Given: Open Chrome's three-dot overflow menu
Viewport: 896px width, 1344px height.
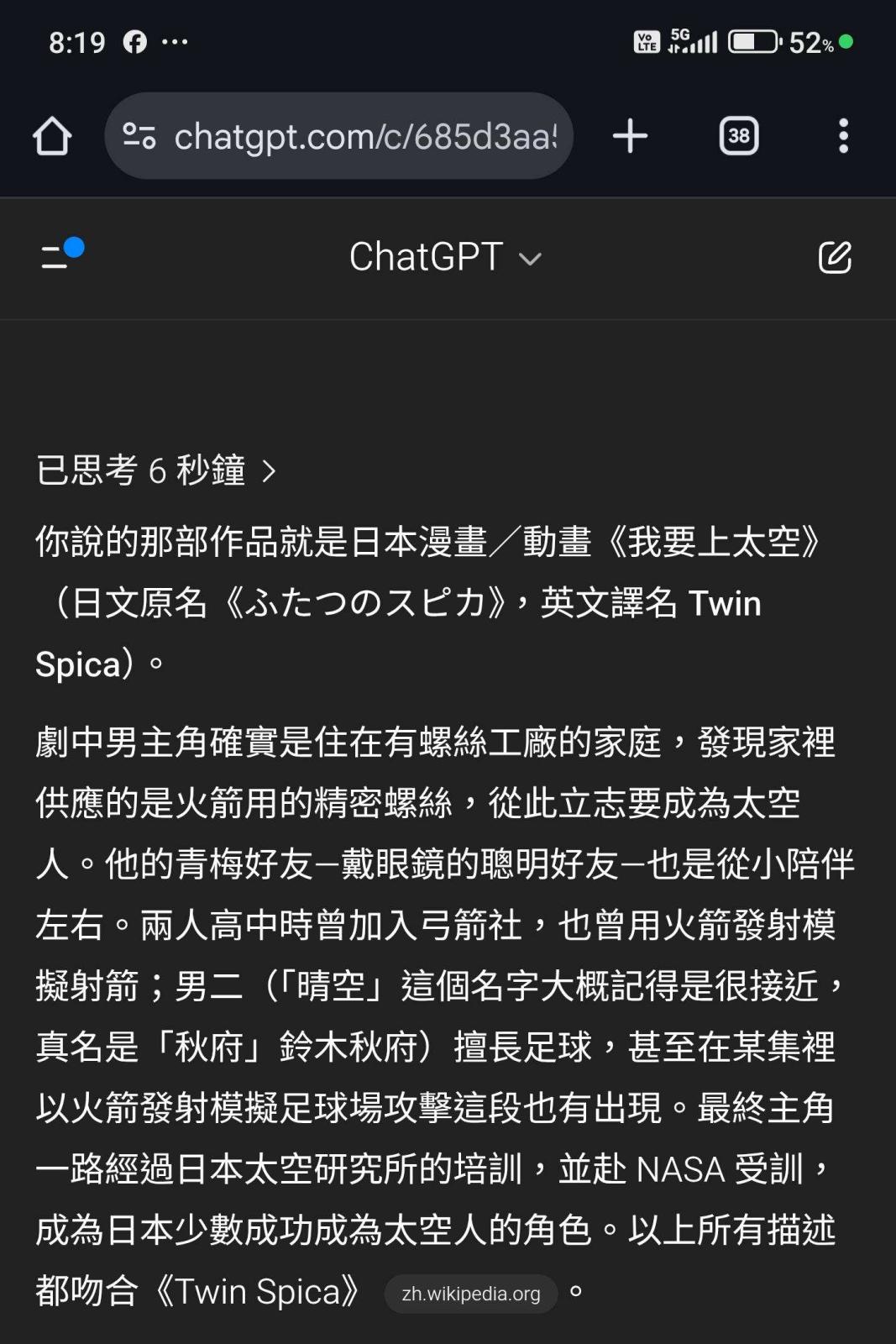Looking at the screenshot, I should (842, 136).
